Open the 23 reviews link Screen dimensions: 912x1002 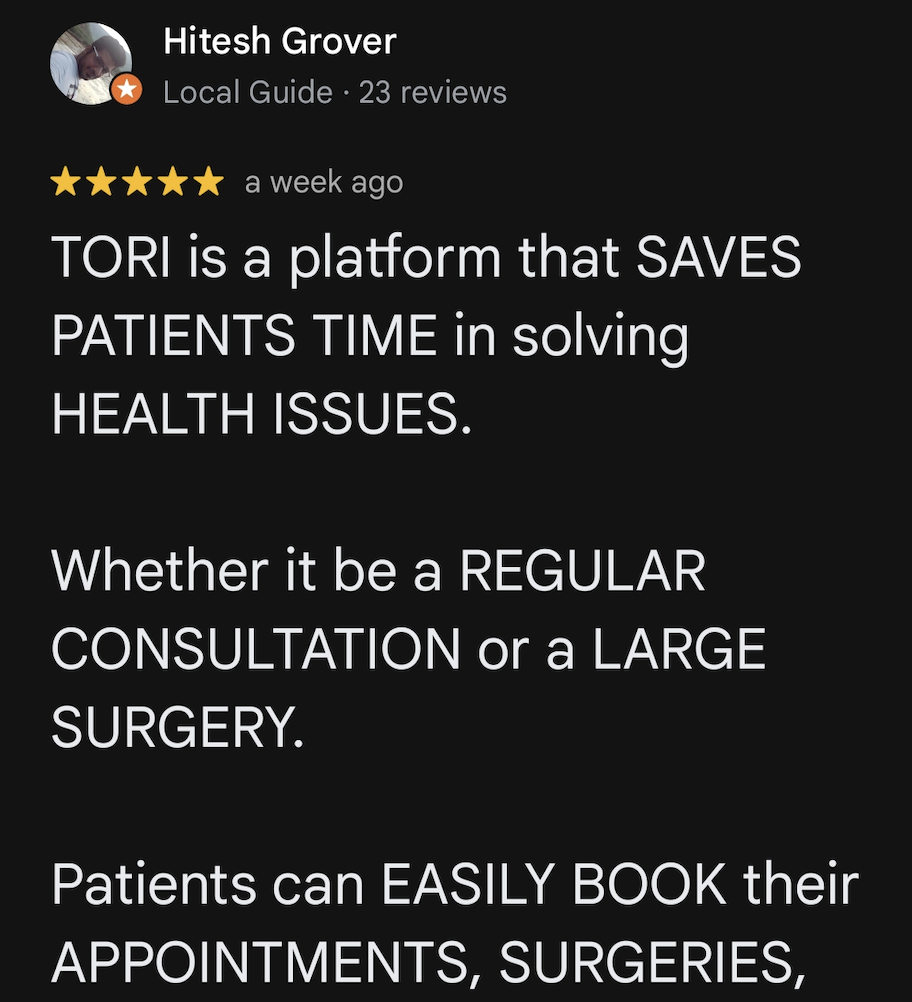pos(433,92)
